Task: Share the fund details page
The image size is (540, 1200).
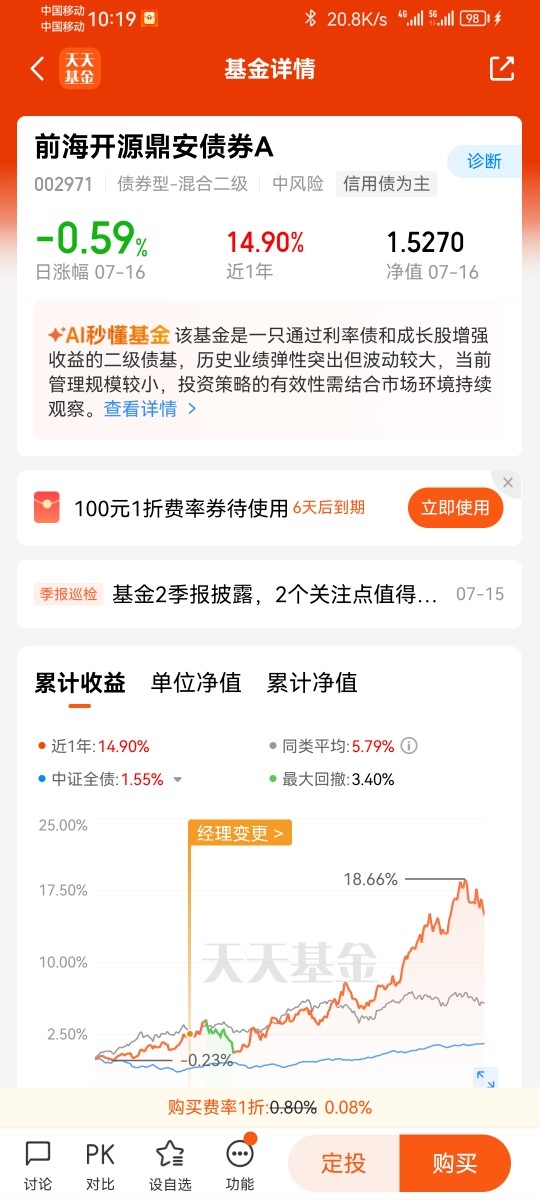Action: pos(501,69)
